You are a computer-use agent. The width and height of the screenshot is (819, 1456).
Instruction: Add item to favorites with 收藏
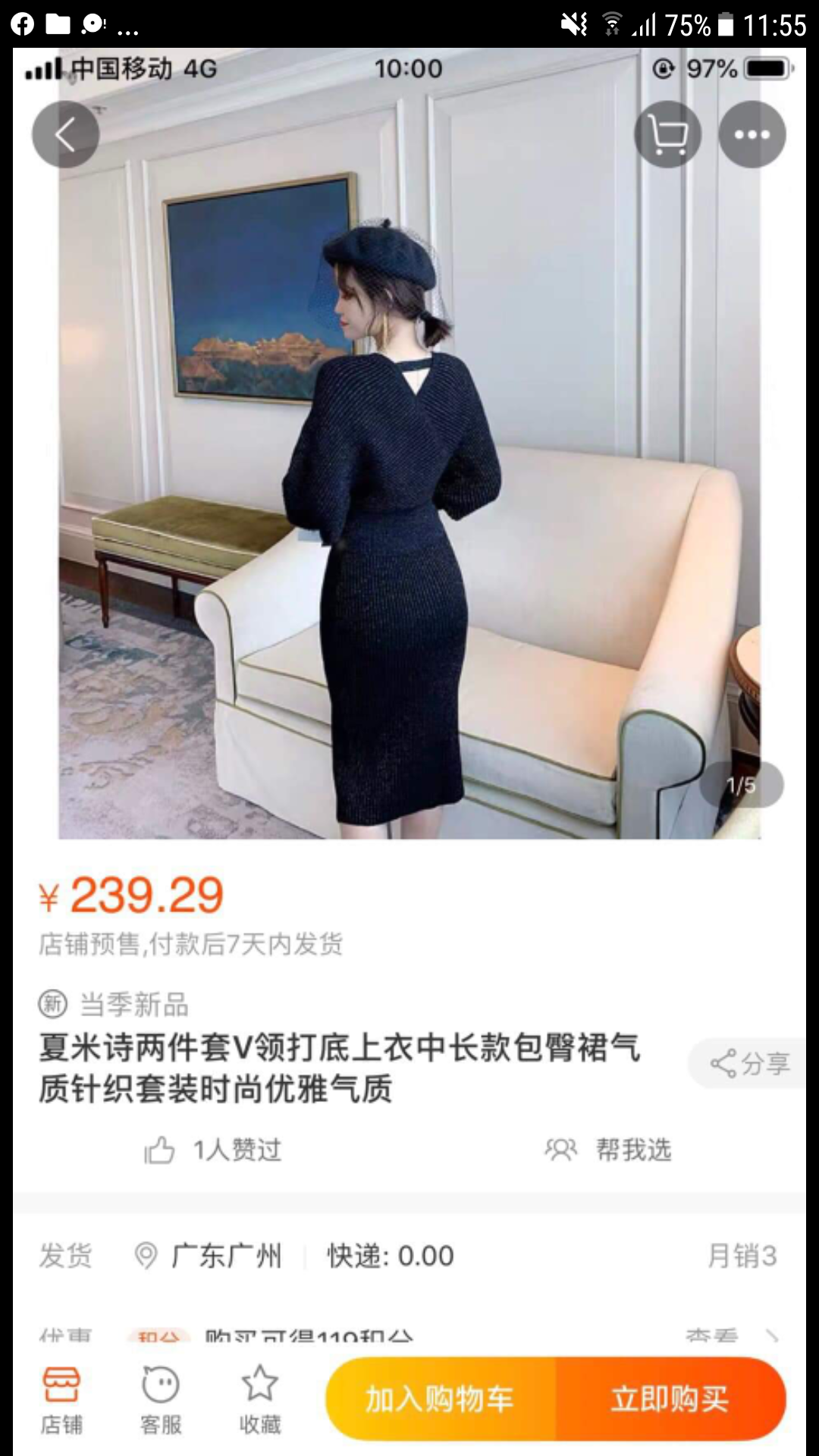pyautogui.click(x=260, y=1400)
